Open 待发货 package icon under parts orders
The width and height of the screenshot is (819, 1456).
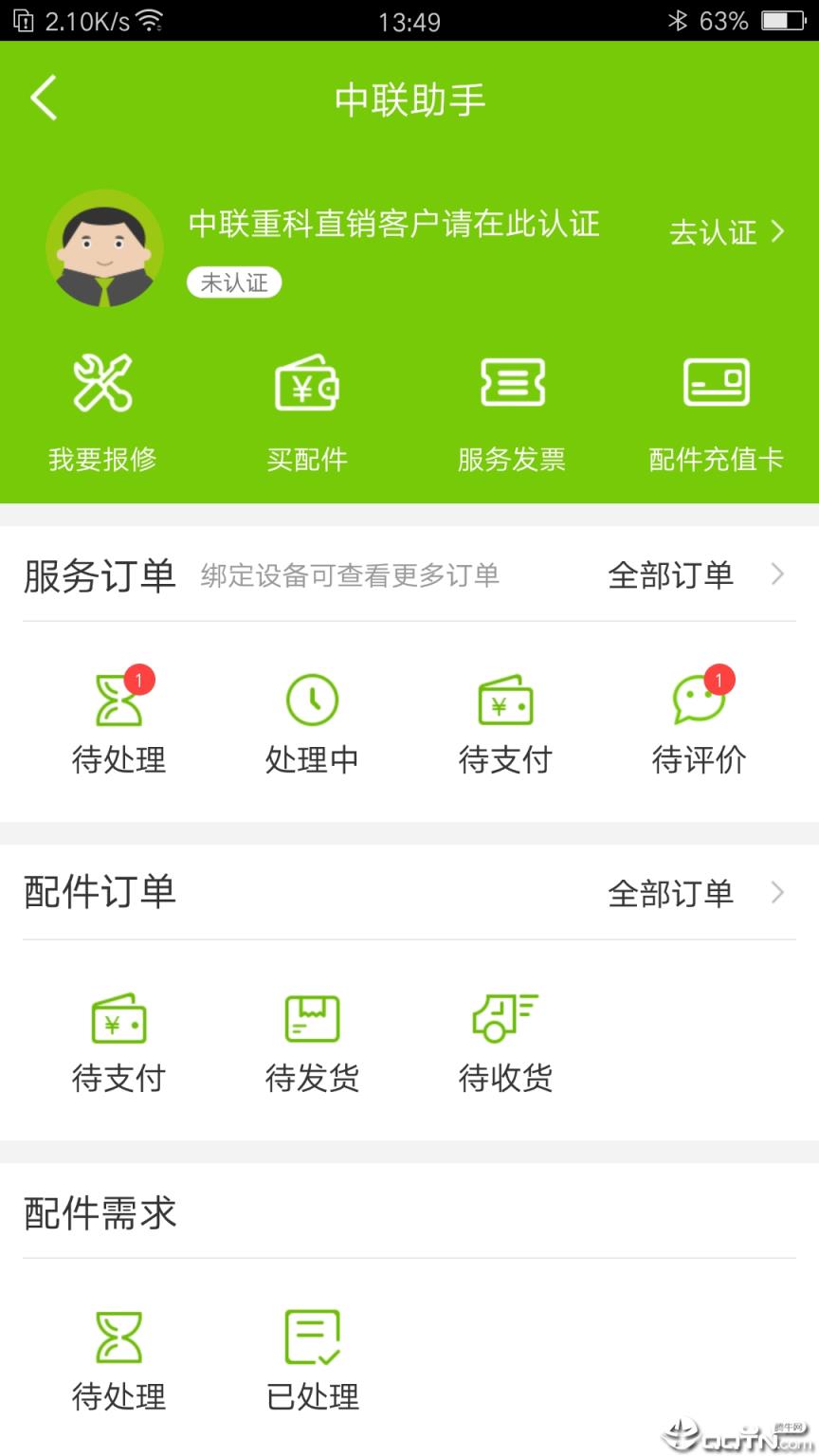(313, 1019)
